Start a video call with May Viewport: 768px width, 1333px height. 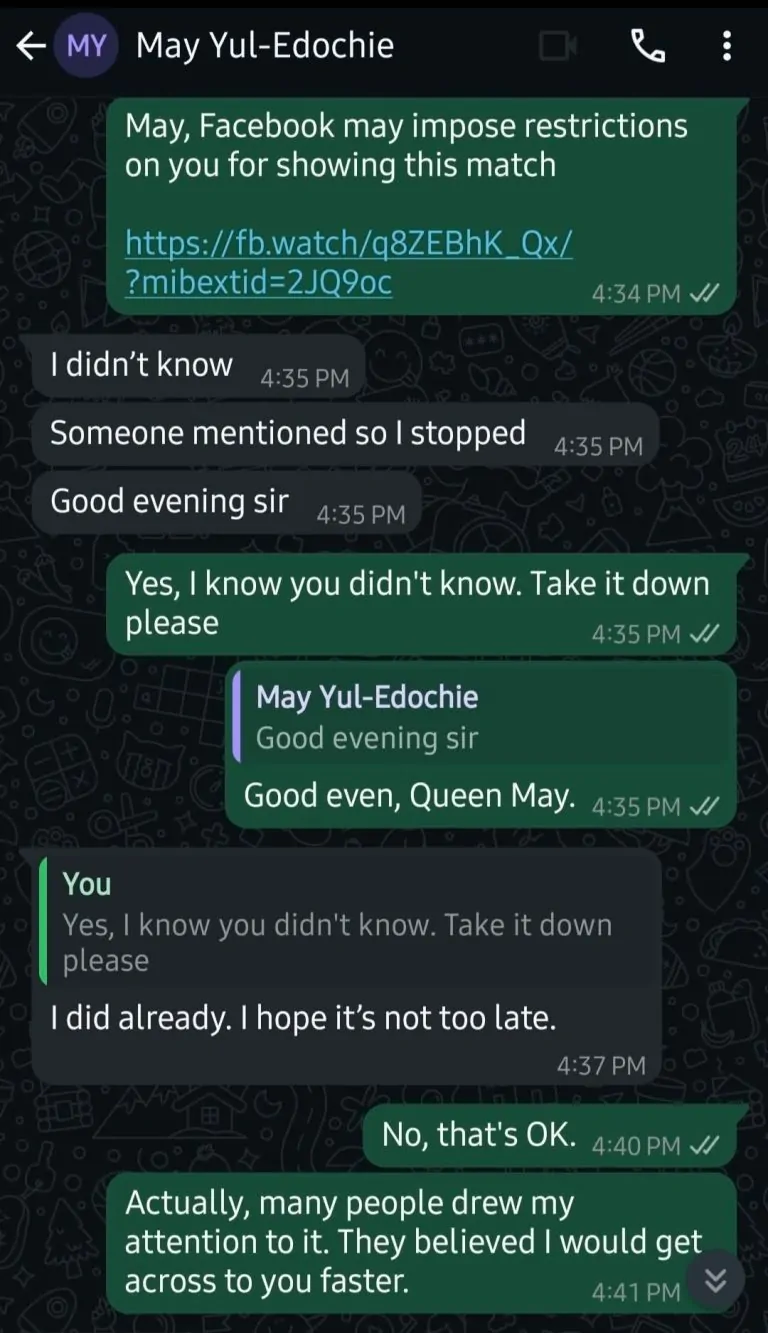click(x=558, y=45)
